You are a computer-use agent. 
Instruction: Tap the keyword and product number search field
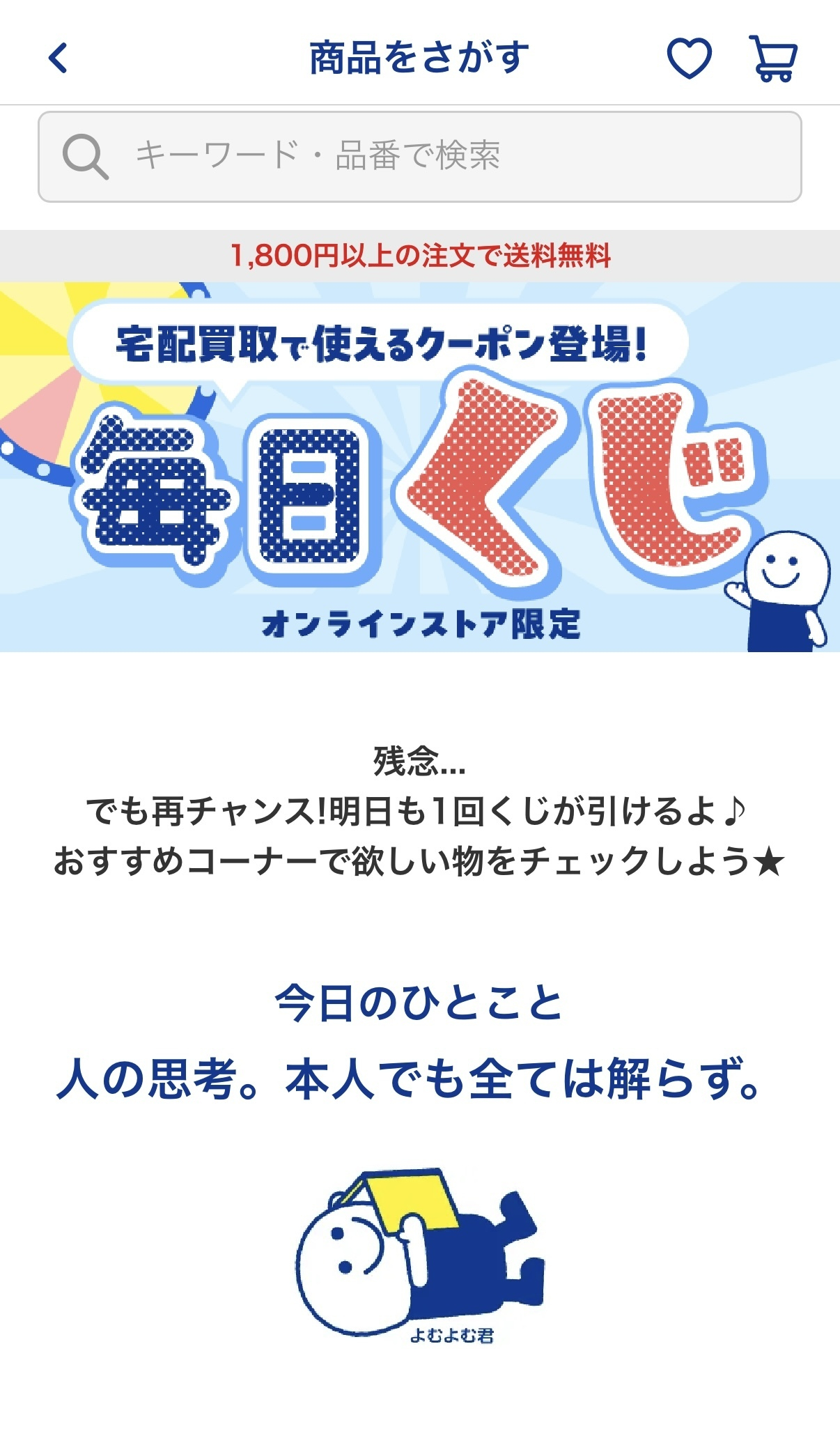tap(419, 156)
